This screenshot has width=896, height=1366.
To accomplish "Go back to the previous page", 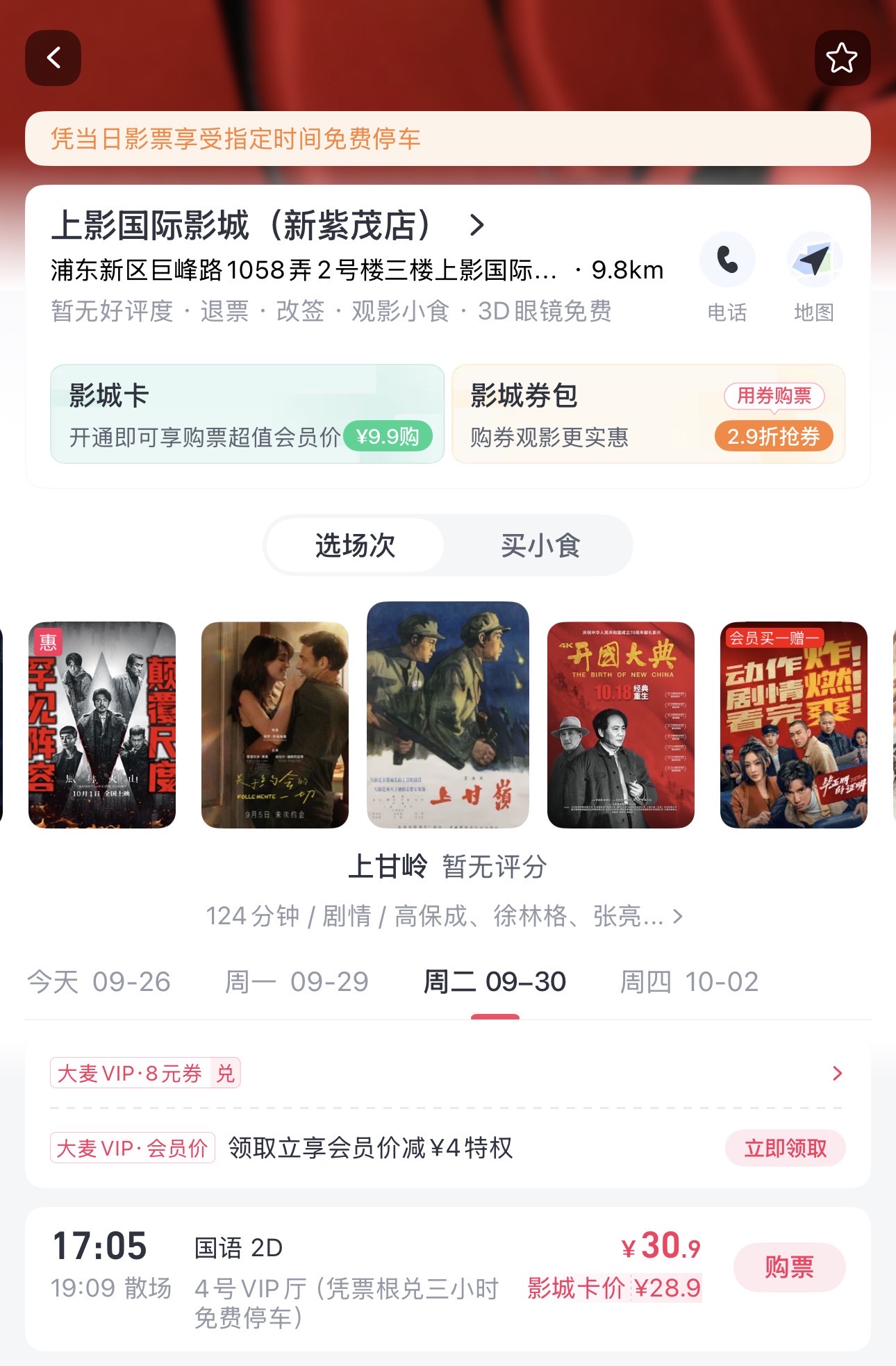I will [x=53, y=58].
